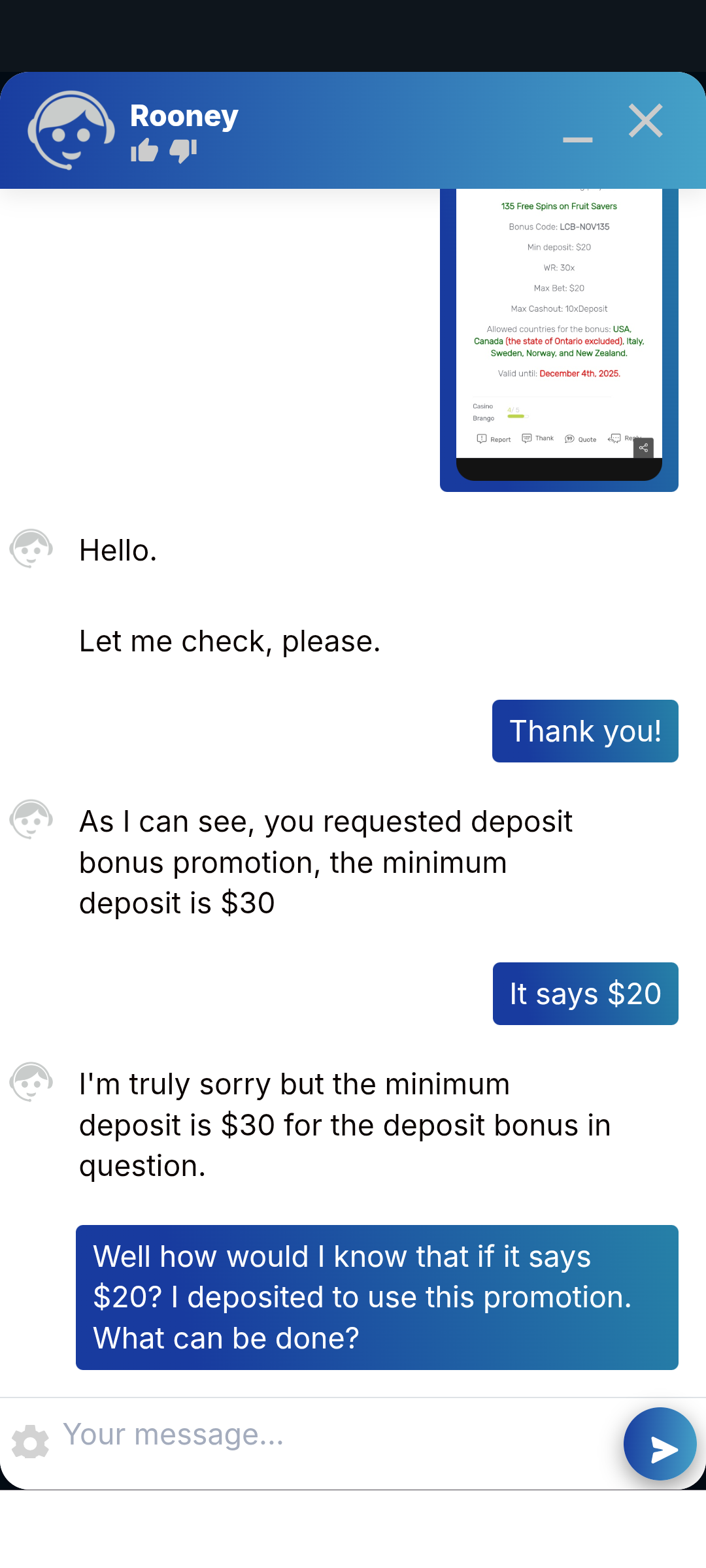This screenshot has height=1568, width=706.
Task: Focus the Your message field
Action: 327,1435
